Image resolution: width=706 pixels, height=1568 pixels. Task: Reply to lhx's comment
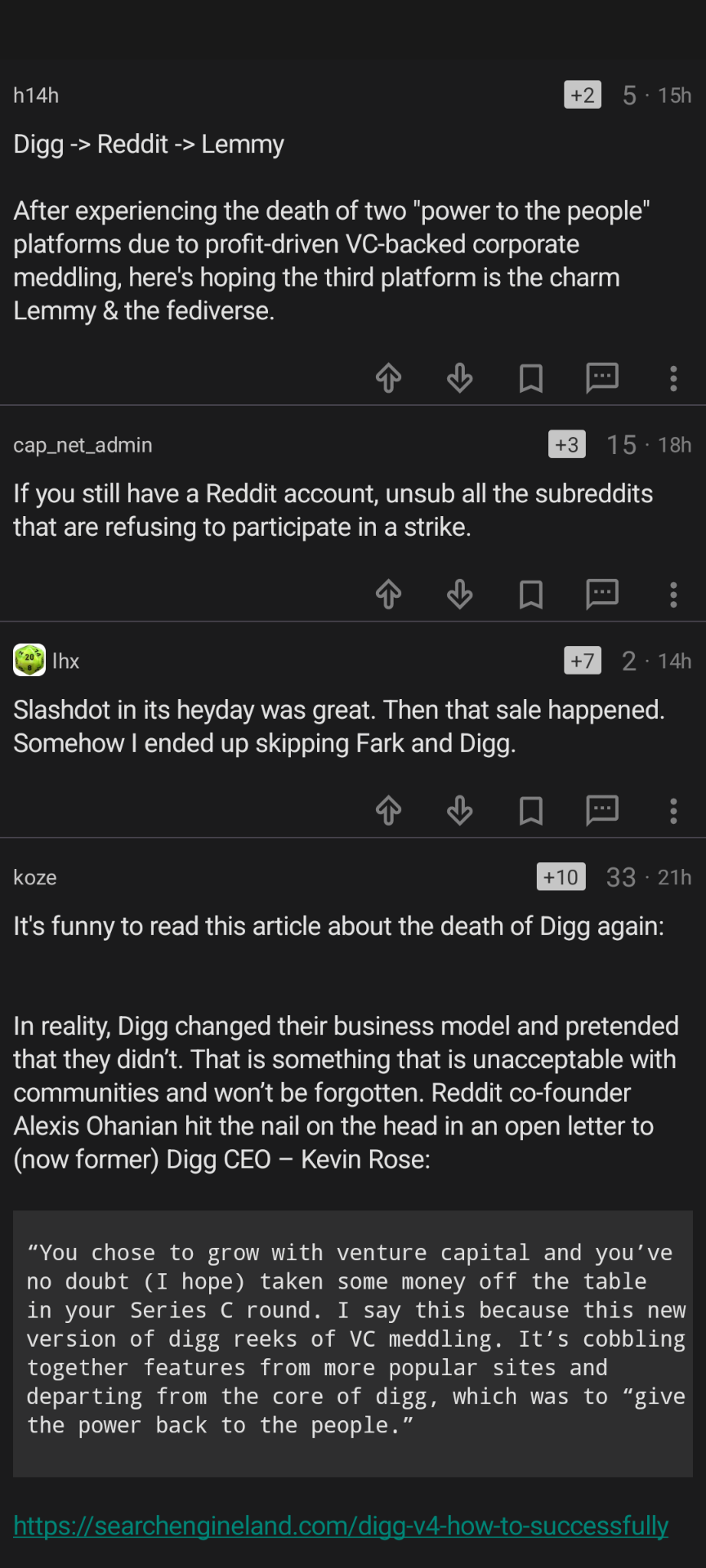[602, 811]
